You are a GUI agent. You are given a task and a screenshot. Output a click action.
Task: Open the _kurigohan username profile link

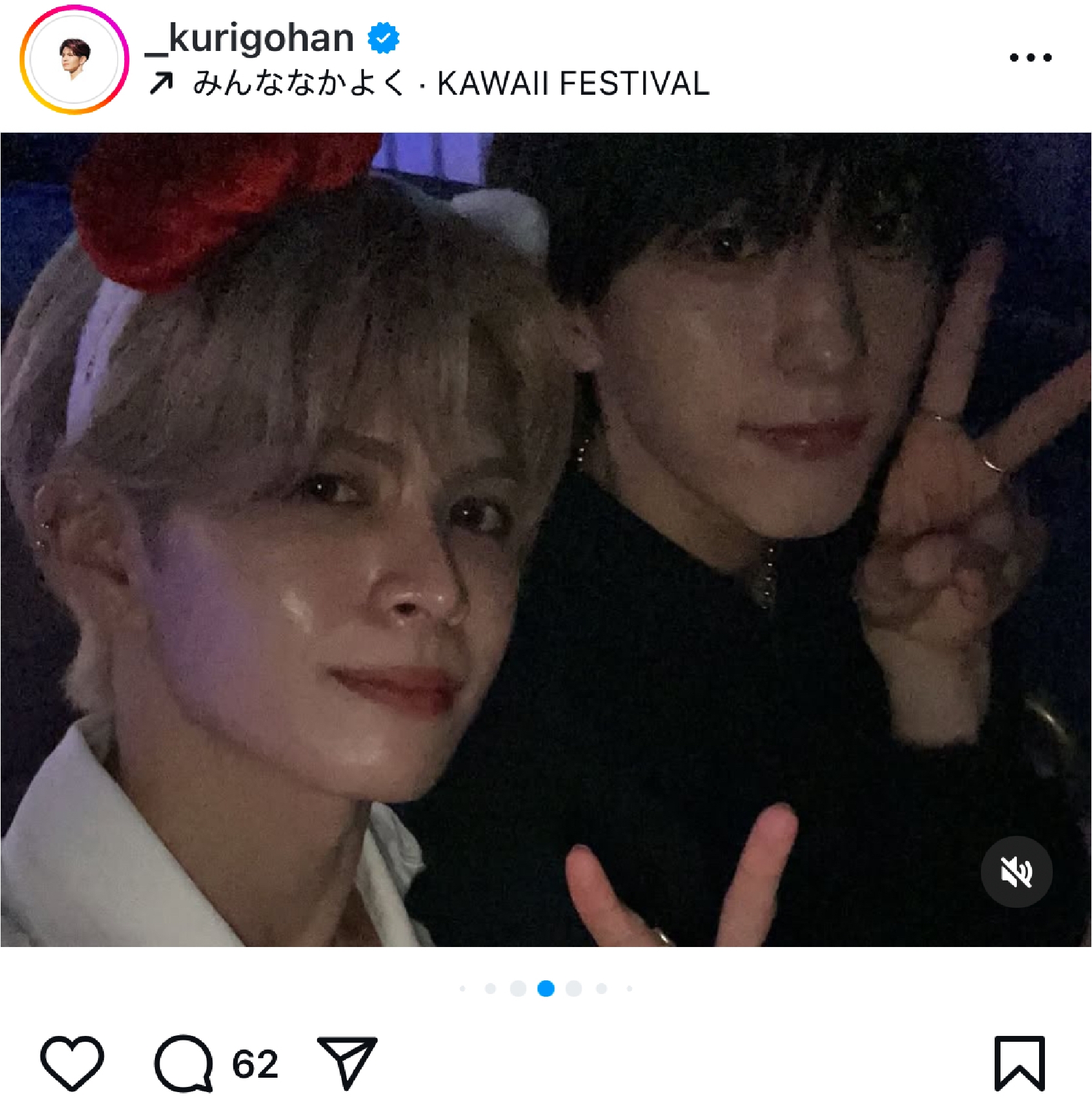click(249, 38)
